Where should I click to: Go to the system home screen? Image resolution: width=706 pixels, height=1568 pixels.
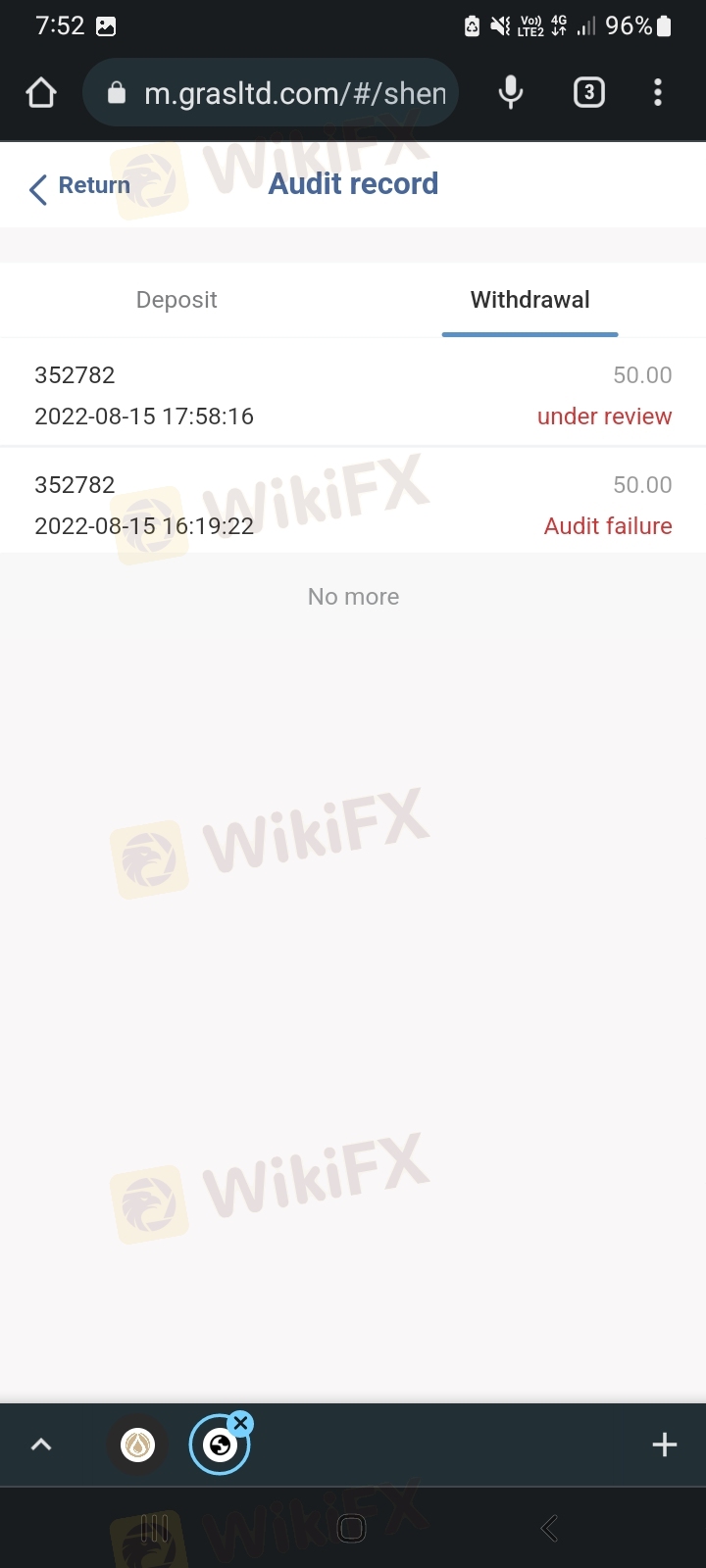pos(351,1528)
